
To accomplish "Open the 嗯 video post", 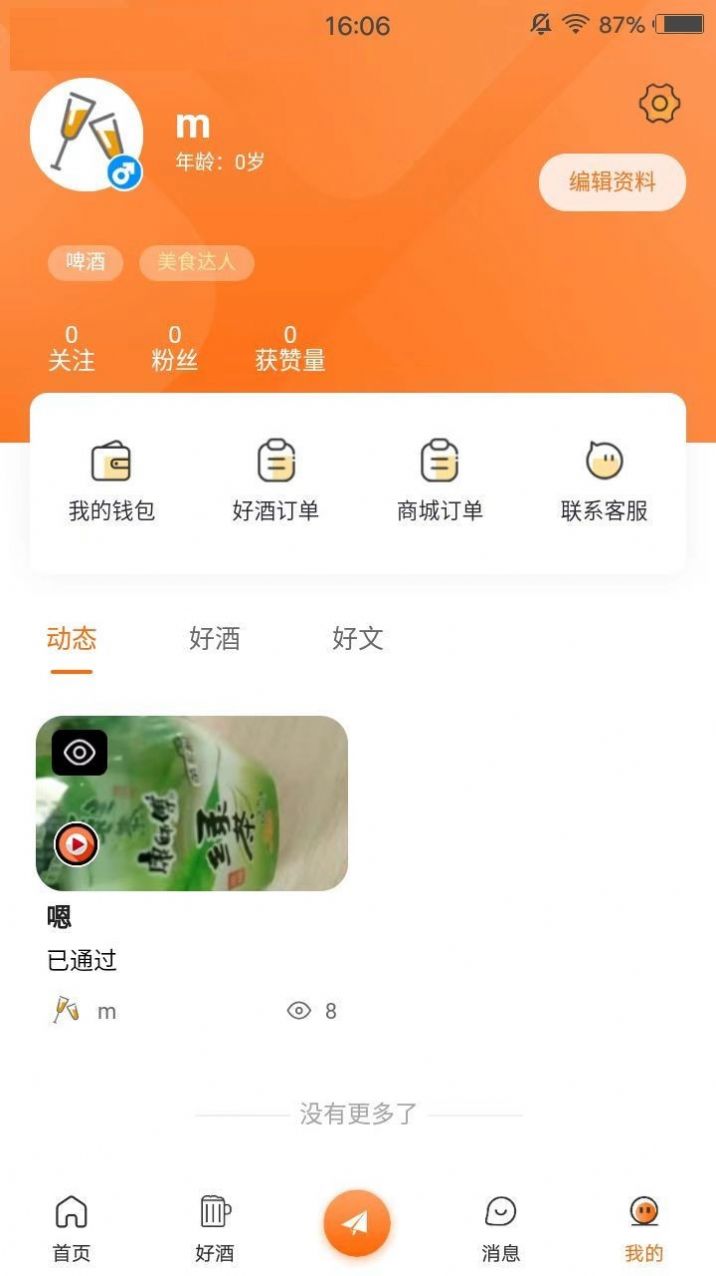I will click(192, 803).
